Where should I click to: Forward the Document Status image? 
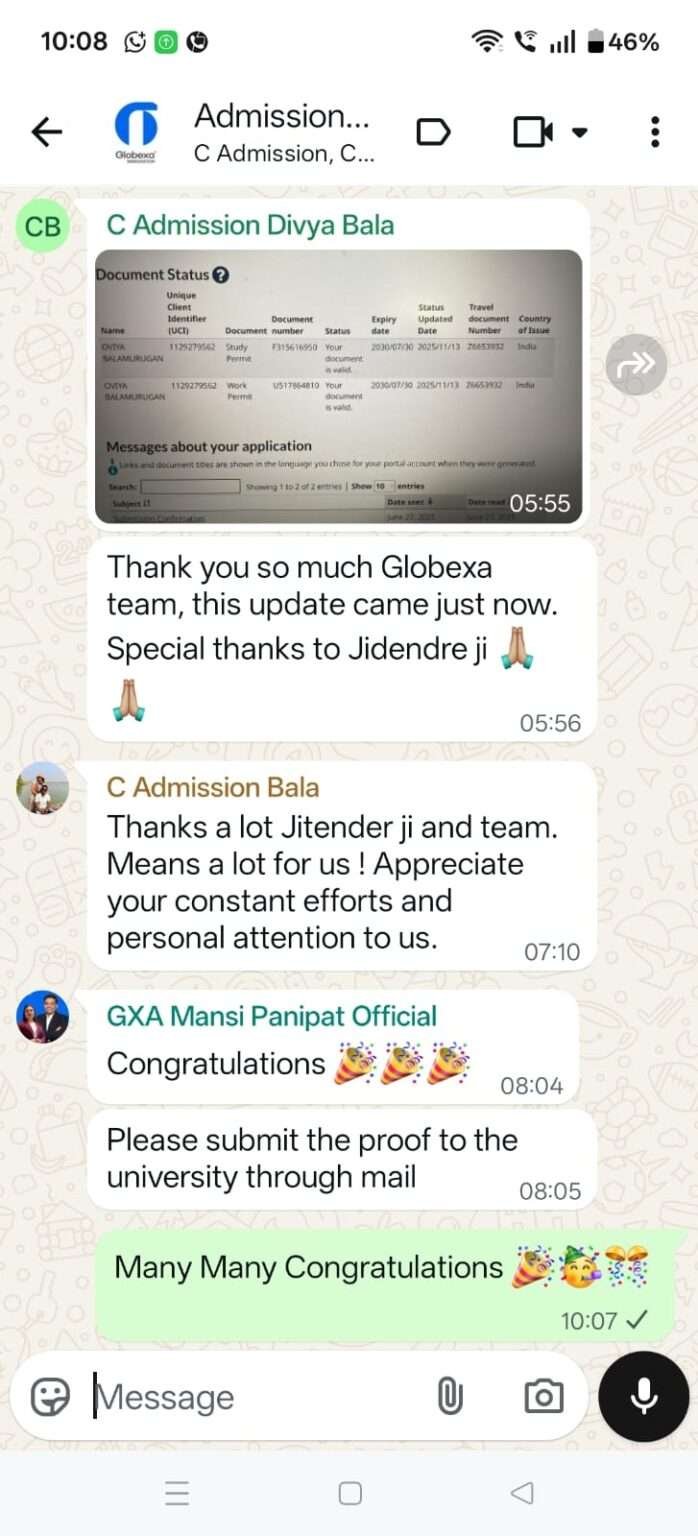pyautogui.click(x=636, y=365)
